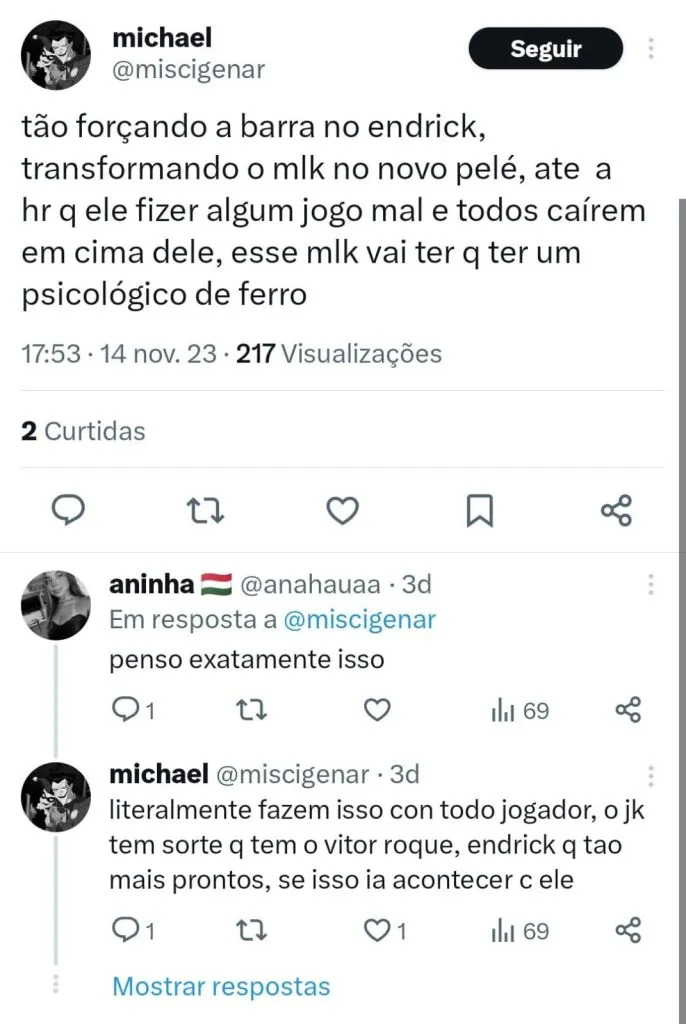Bookmark michael's main tweet
Viewport: 686px width, 1024px height.
[480, 511]
